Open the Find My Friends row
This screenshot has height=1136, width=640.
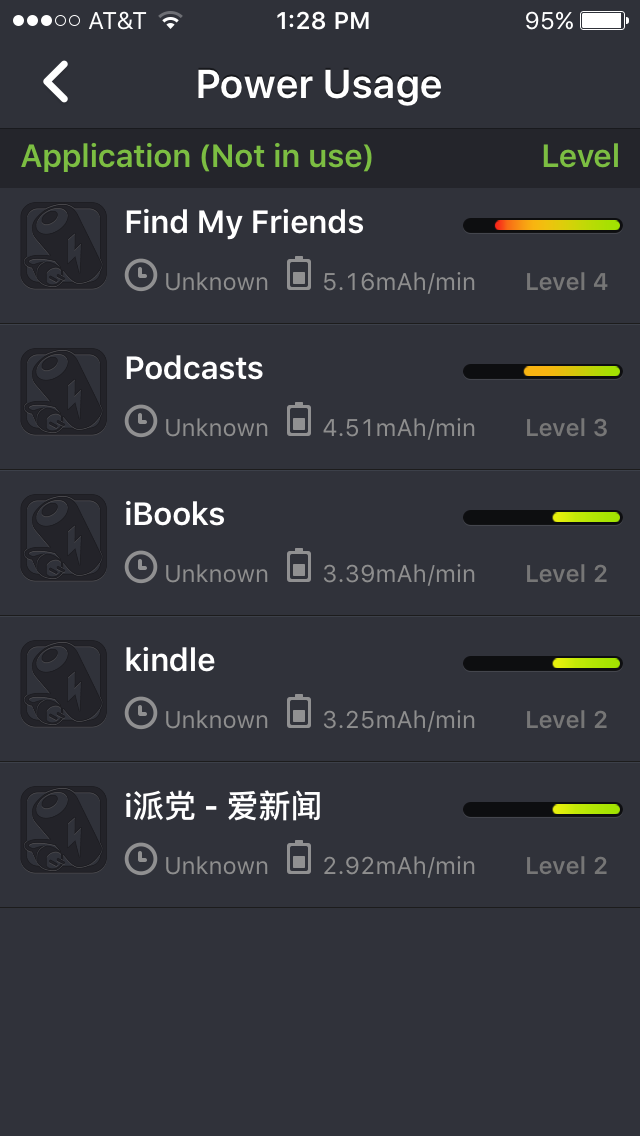320,256
